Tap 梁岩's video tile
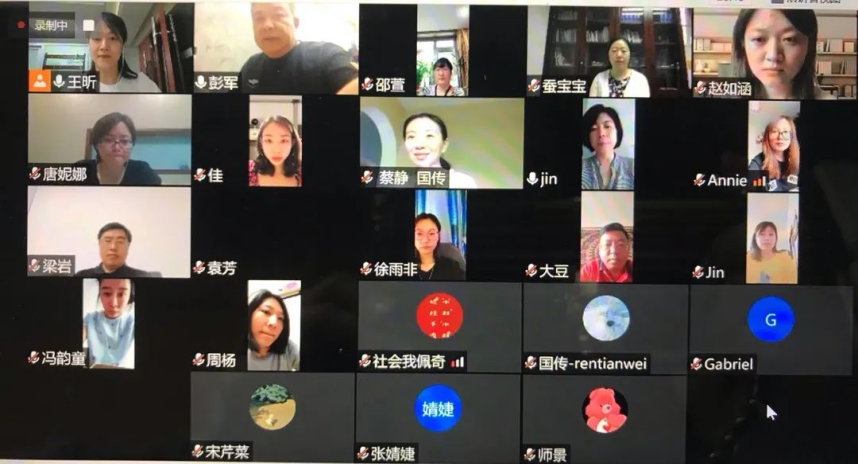Screen dimensions: 858x464 pyautogui.click(x=110, y=235)
